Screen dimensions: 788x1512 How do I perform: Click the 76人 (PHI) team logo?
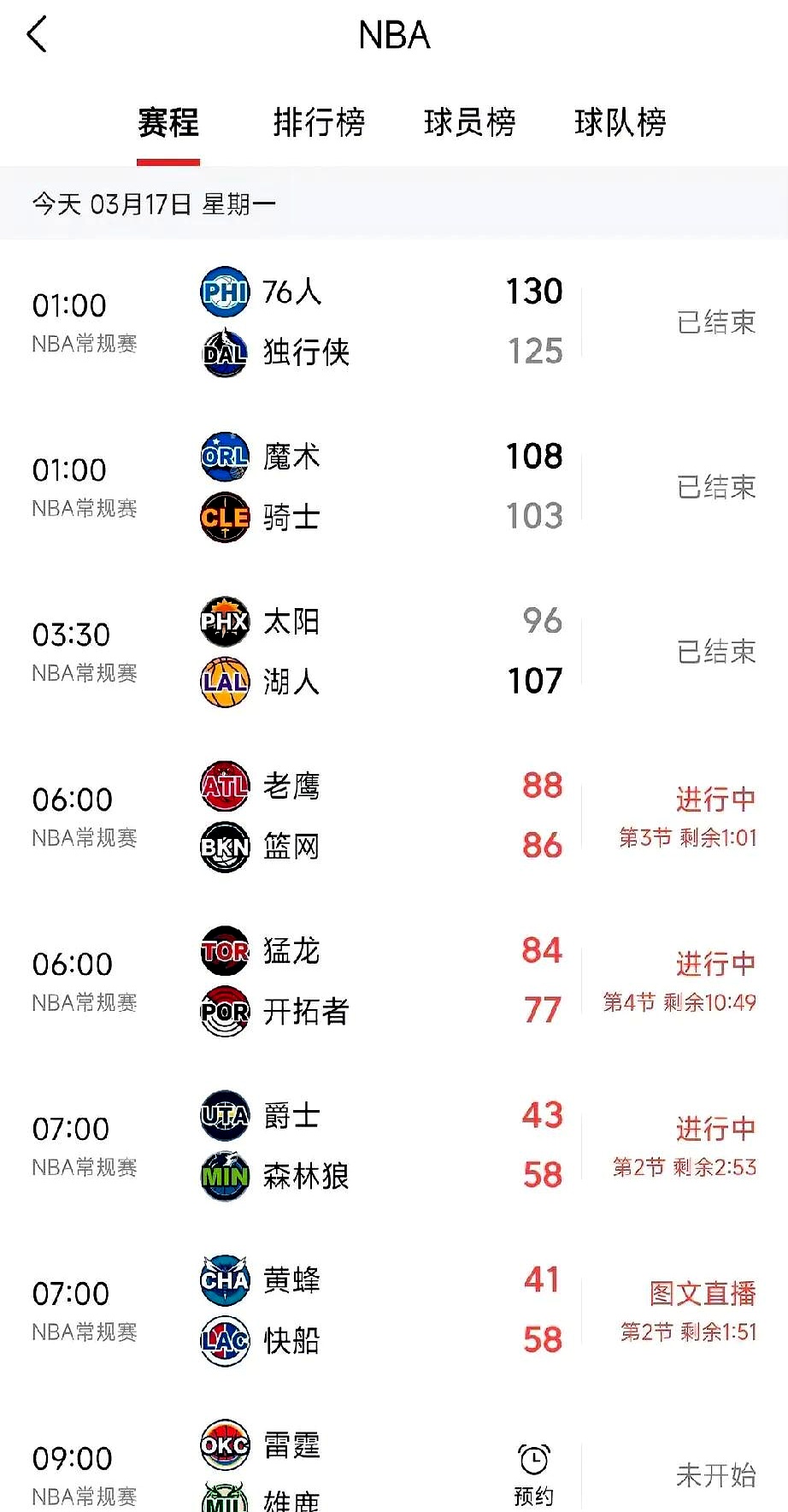point(223,293)
